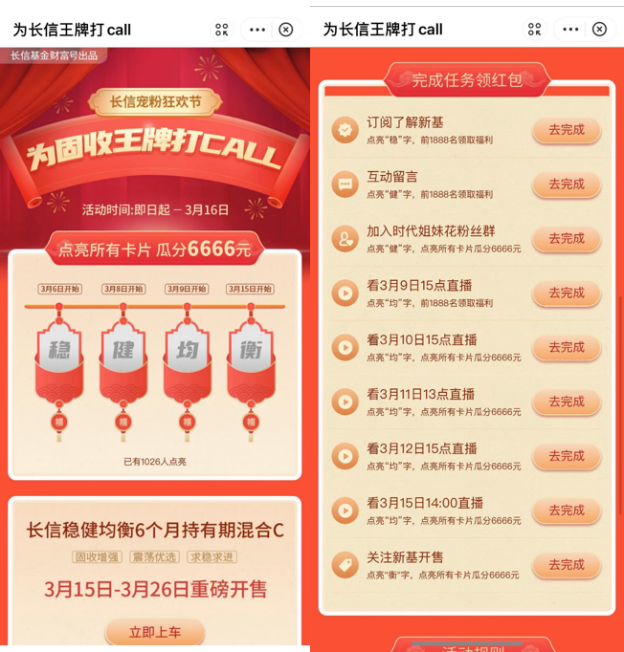Tap 去完成 for 加入时代姐妹花粉丝群

point(566,239)
